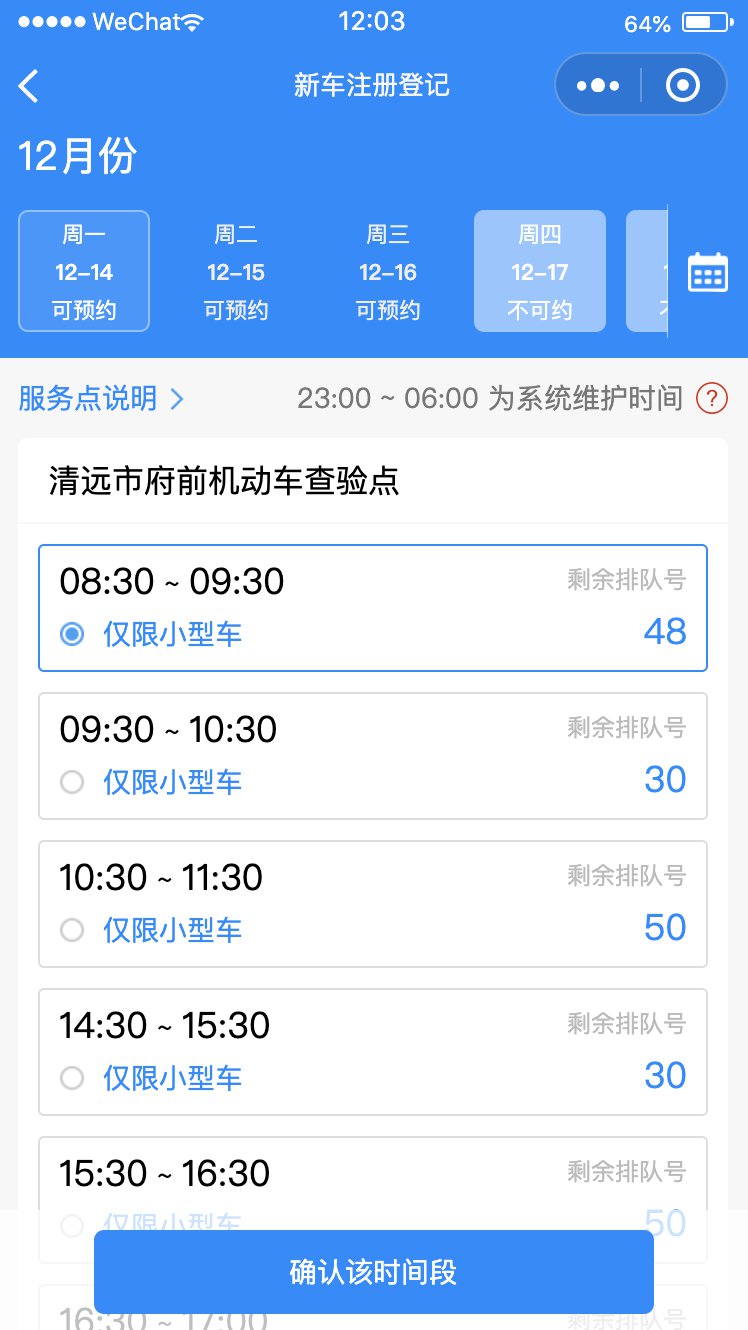This screenshot has width=748, height=1330.
Task: Select the 08:30 ~ 09:30 time slot
Action: (372, 608)
